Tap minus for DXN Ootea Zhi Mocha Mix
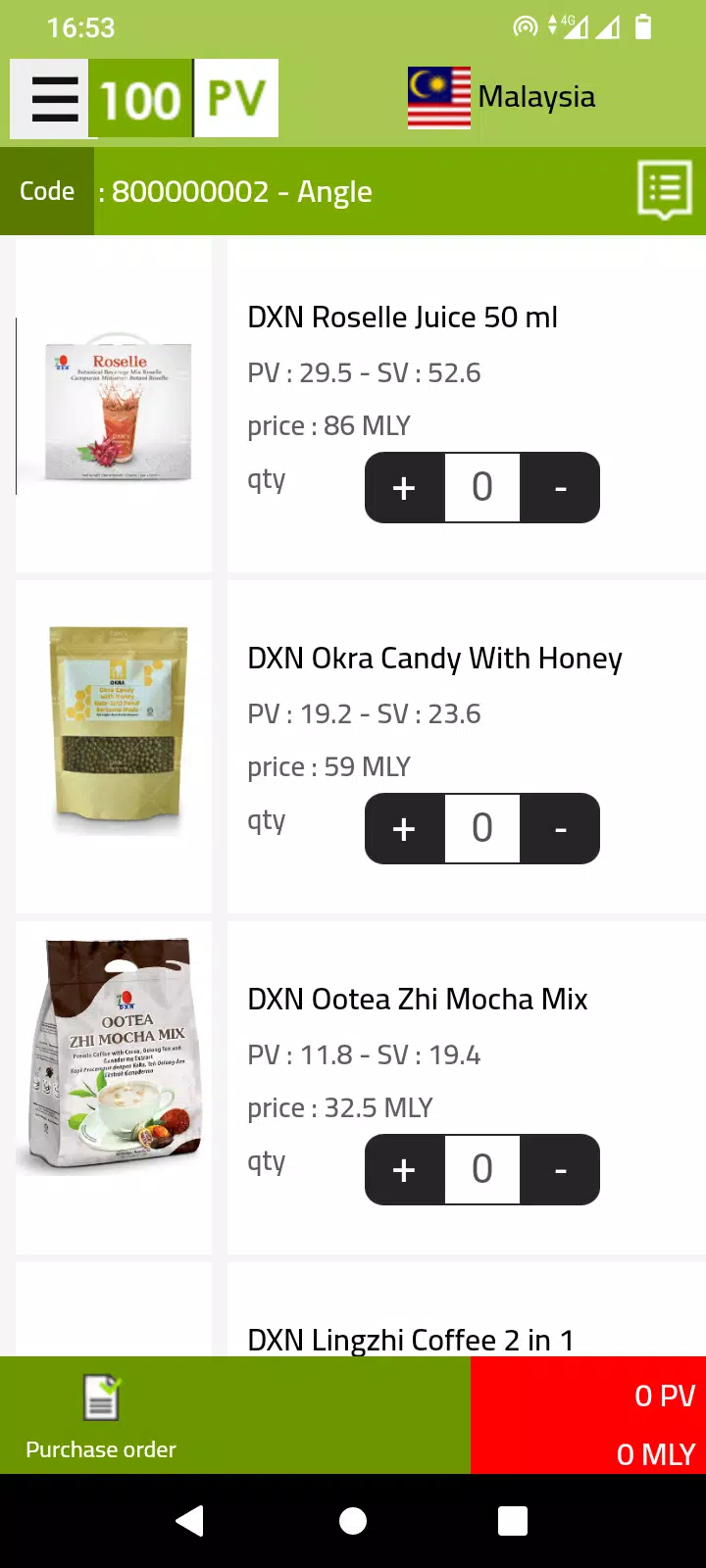The image size is (706, 1568). tap(560, 1169)
